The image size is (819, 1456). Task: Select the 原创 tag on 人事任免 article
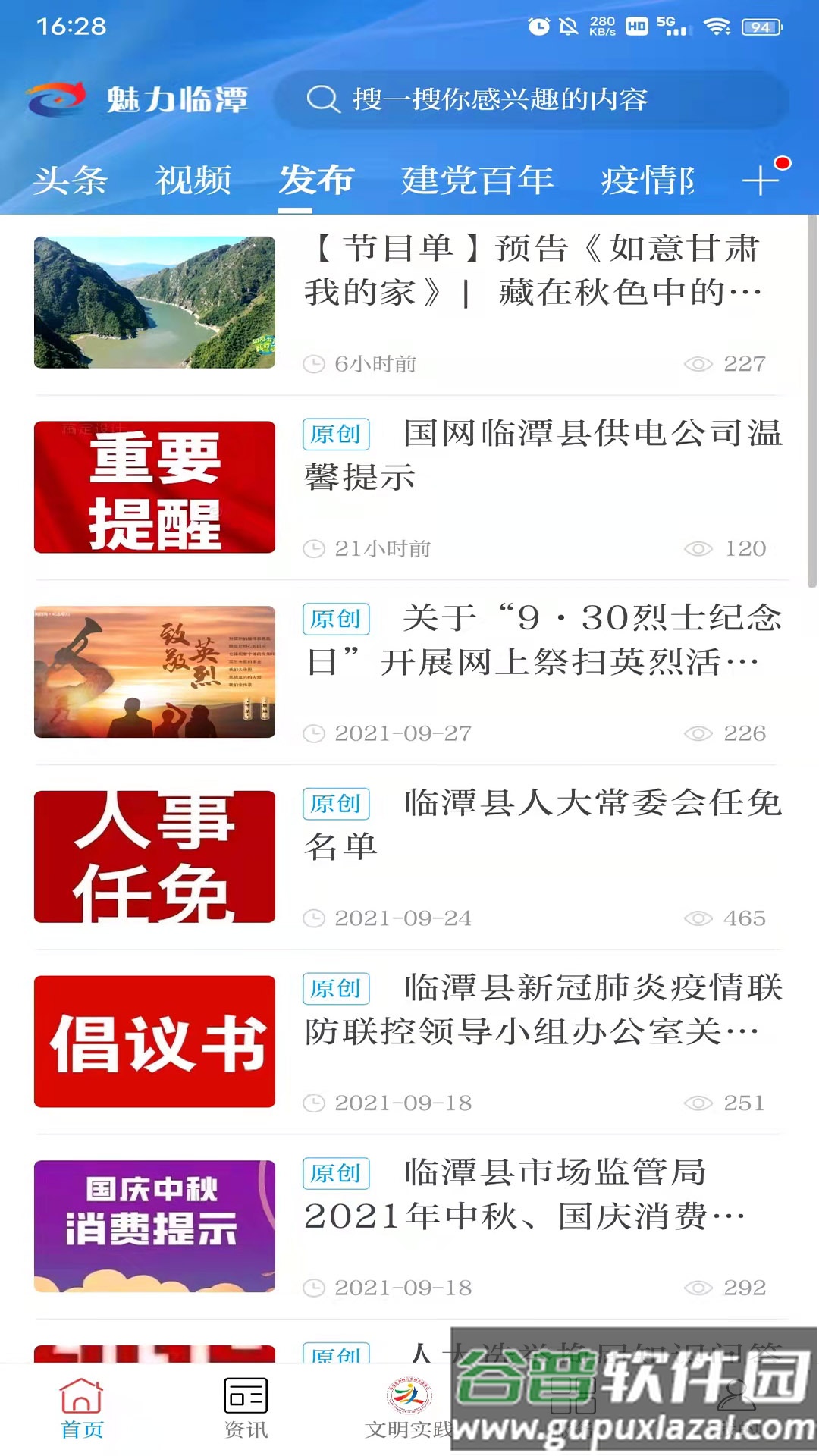point(336,805)
